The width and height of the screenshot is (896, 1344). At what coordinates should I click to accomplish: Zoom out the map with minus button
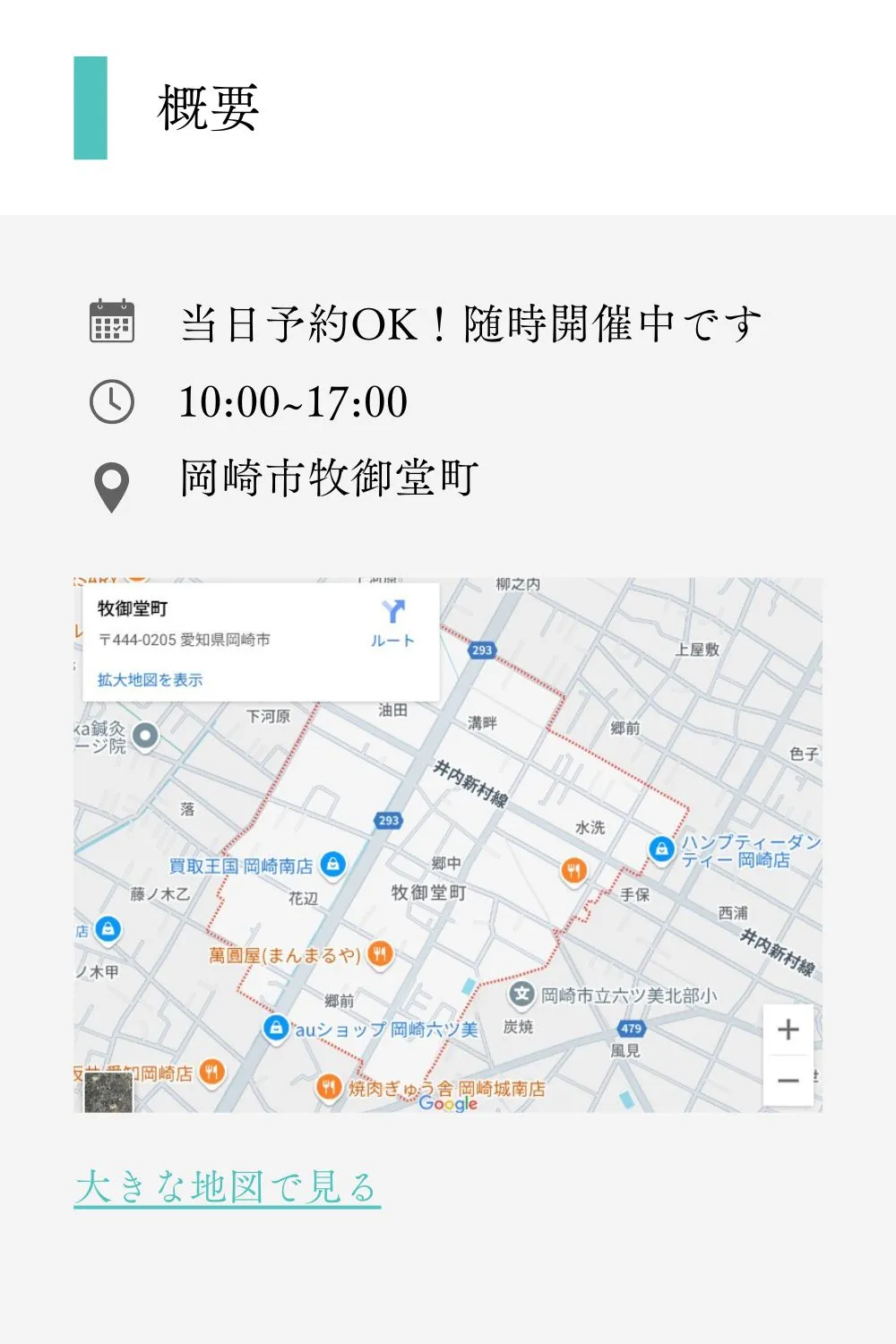788,1081
